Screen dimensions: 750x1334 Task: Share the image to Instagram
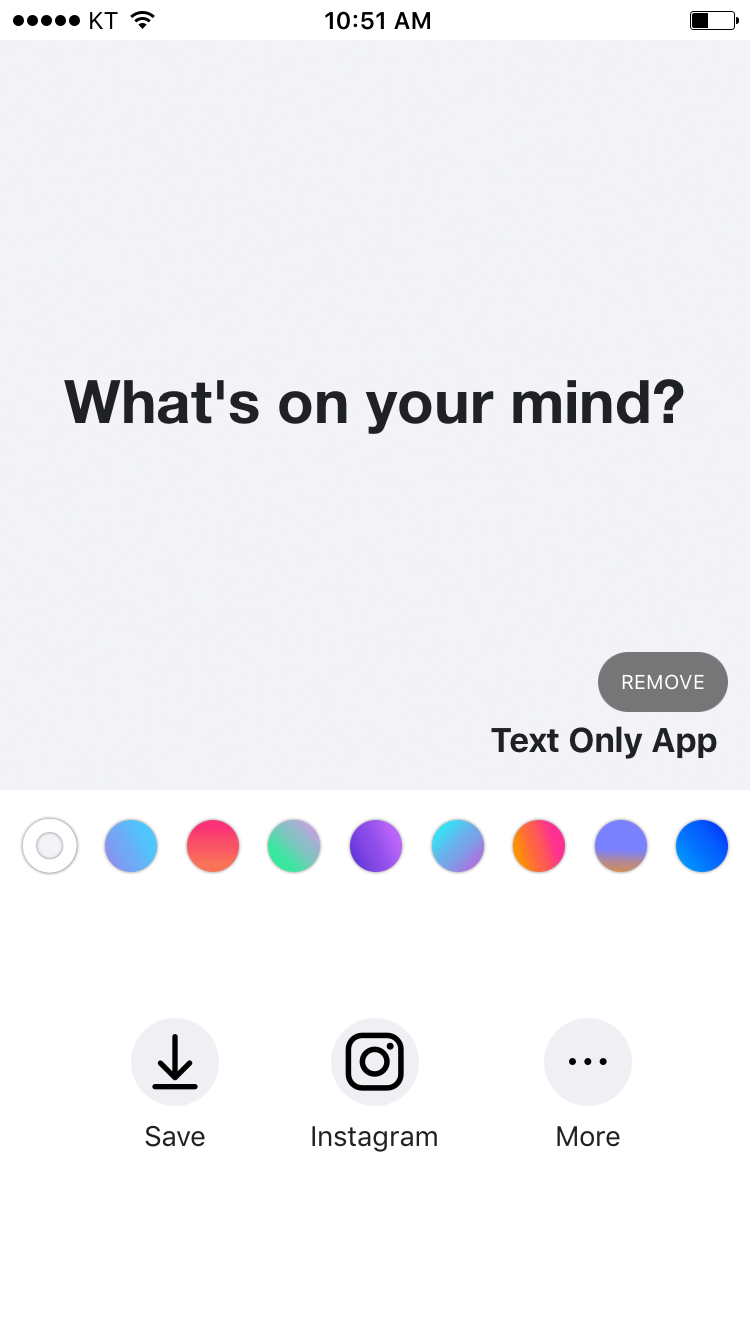375,1062
